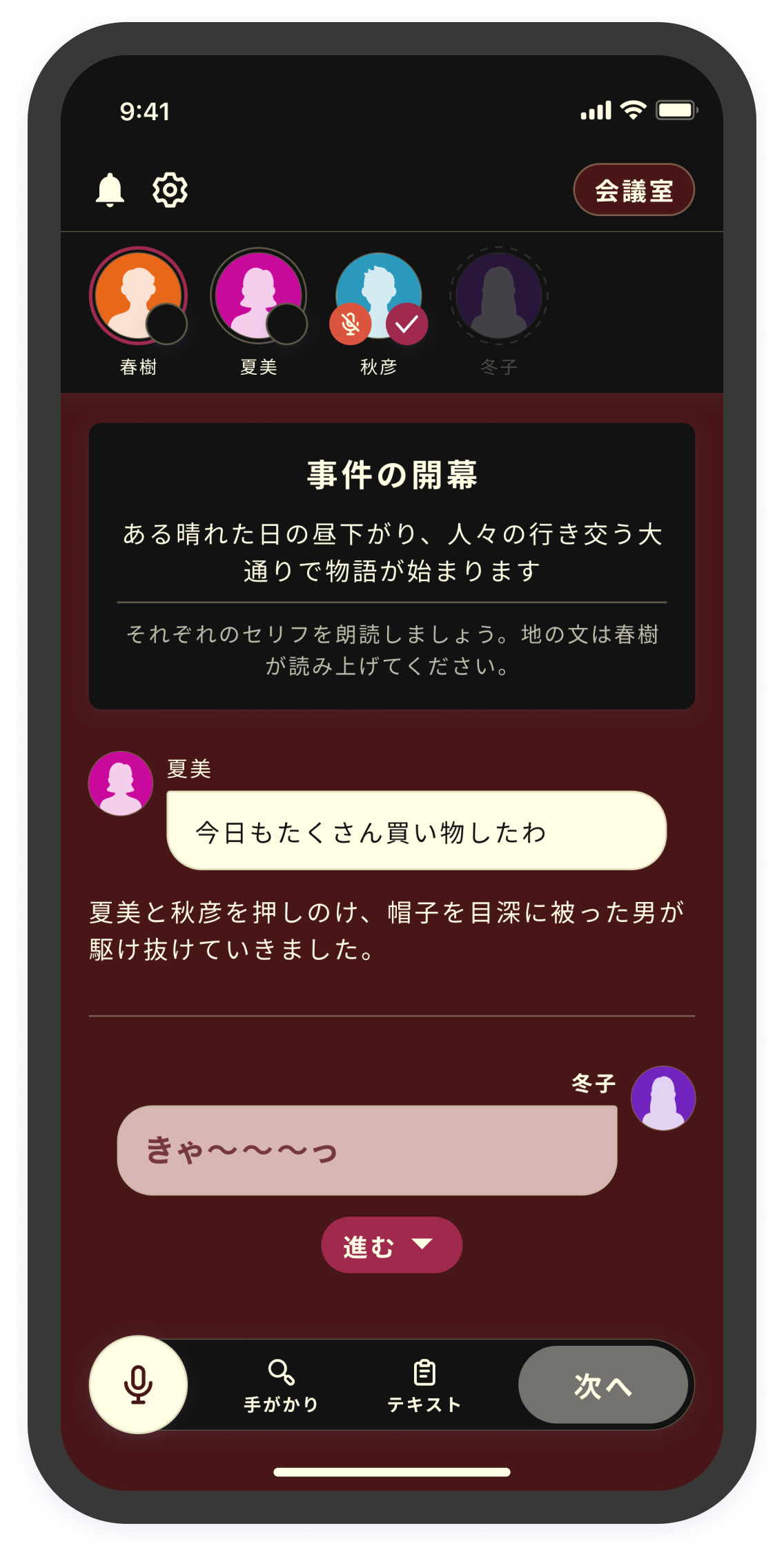Select 秋彦's avatar

tap(378, 295)
